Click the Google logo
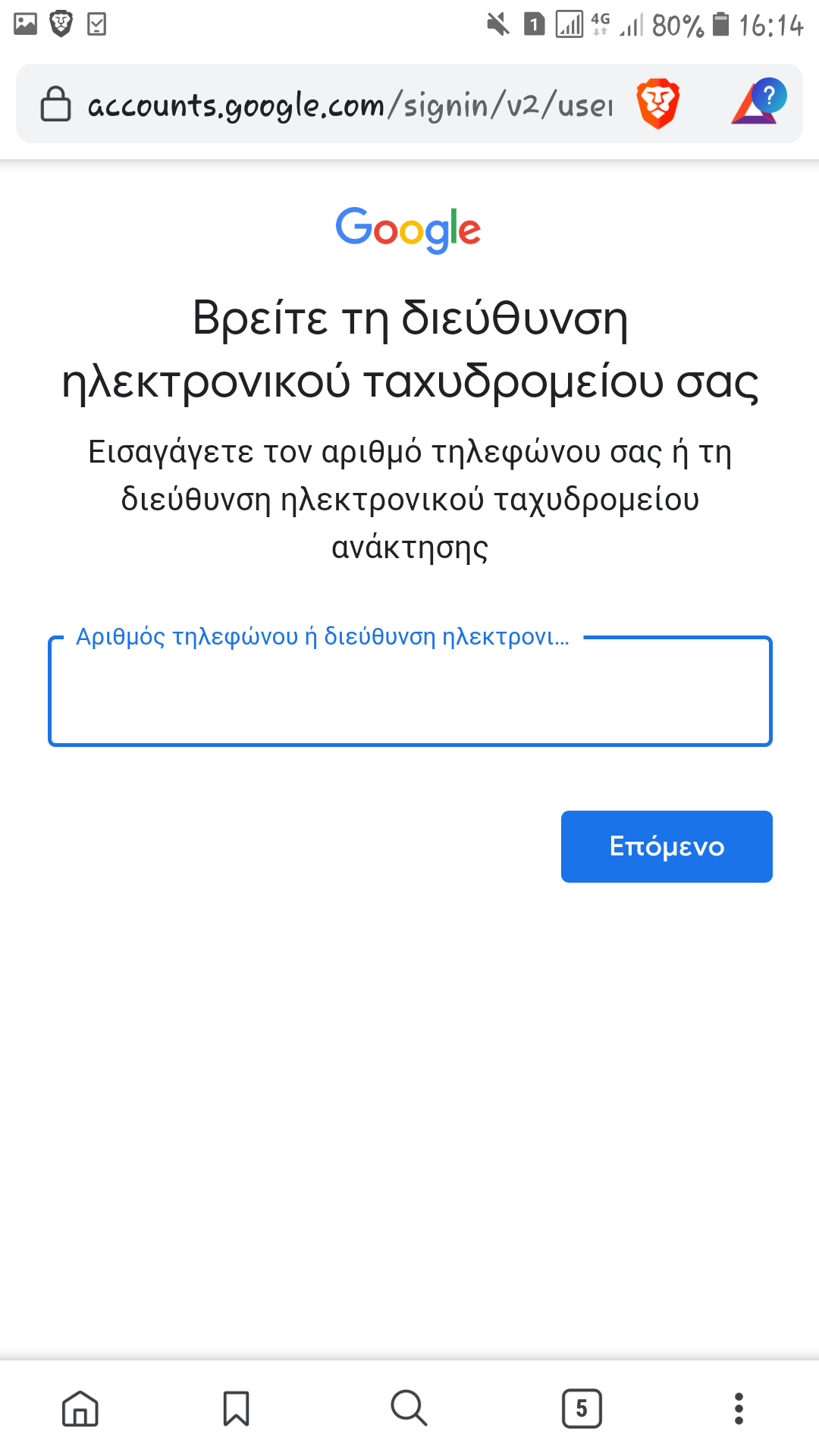819x1456 pixels. pyautogui.click(x=409, y=230)
